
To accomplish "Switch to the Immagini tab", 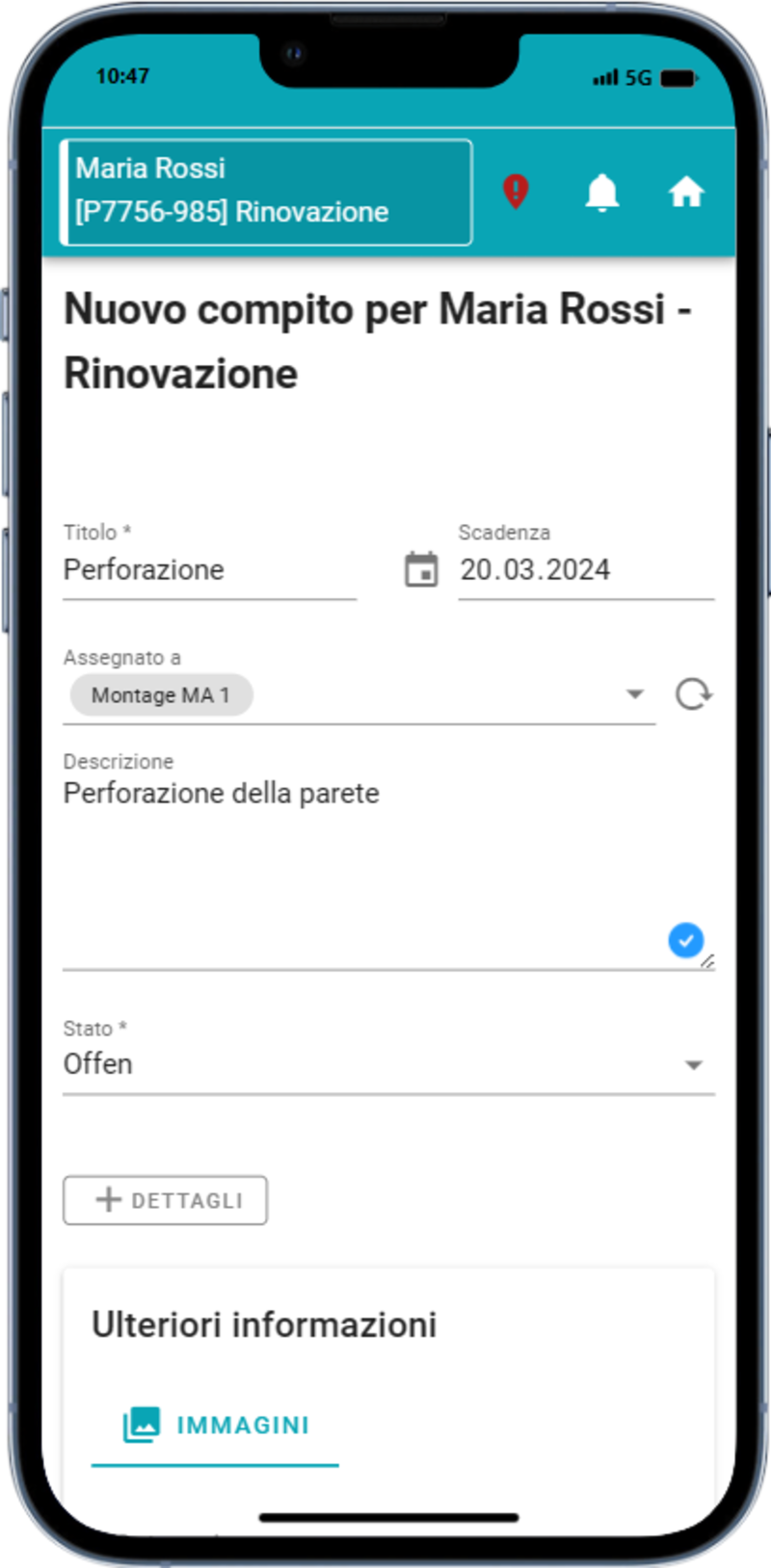I will [x=216, y=1425].
